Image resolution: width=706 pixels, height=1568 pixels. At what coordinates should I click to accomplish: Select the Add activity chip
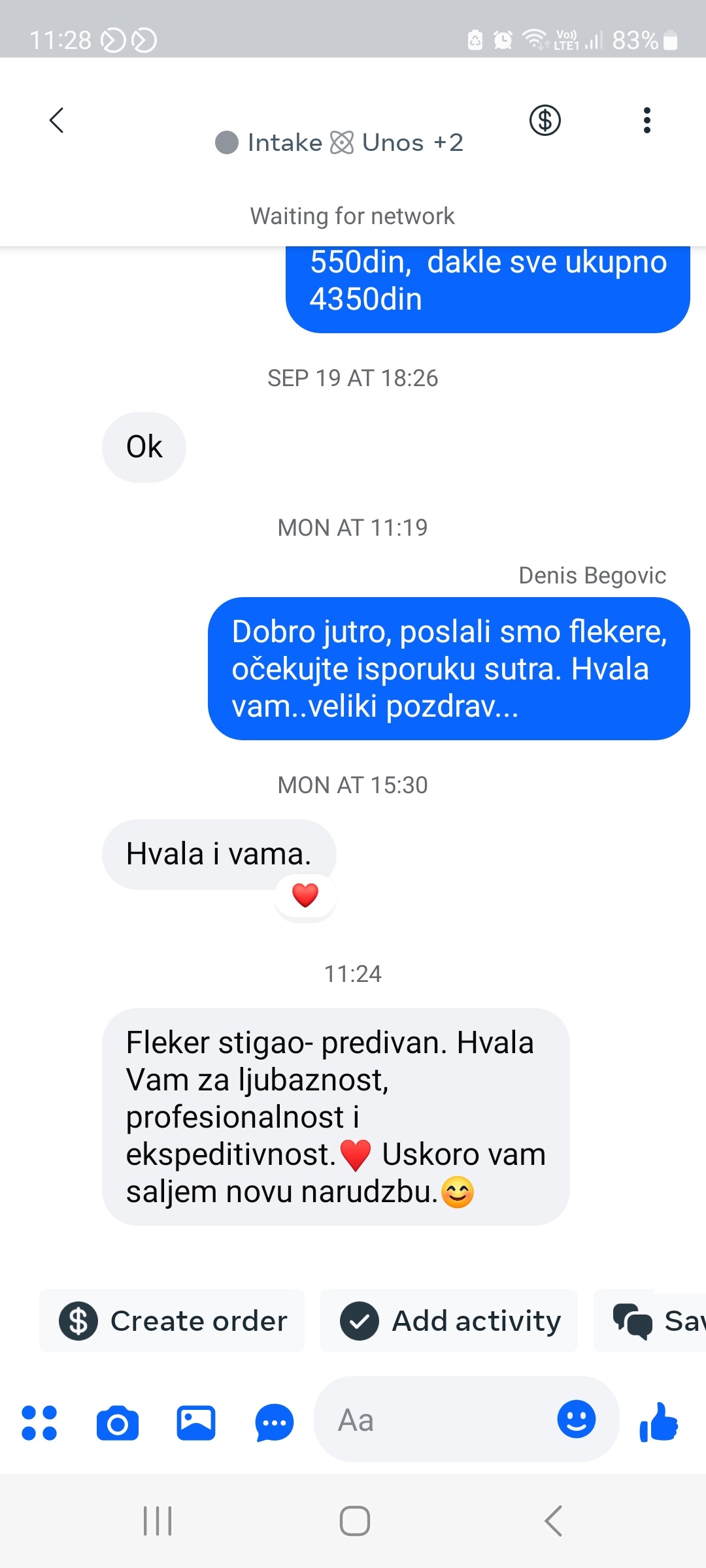tap(450, 1321)
